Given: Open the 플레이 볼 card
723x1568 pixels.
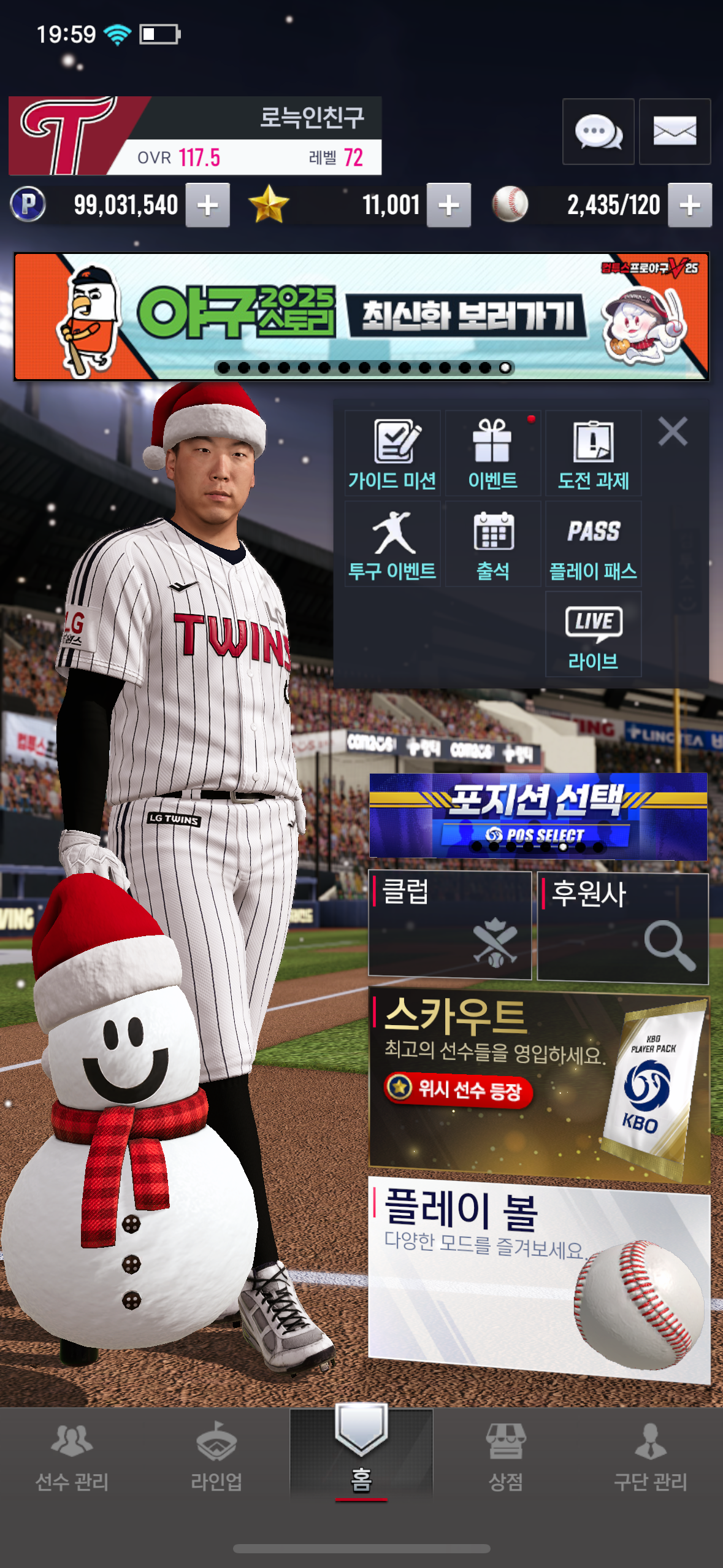Looking at the screenshot, I should [x=538, y=1279].
